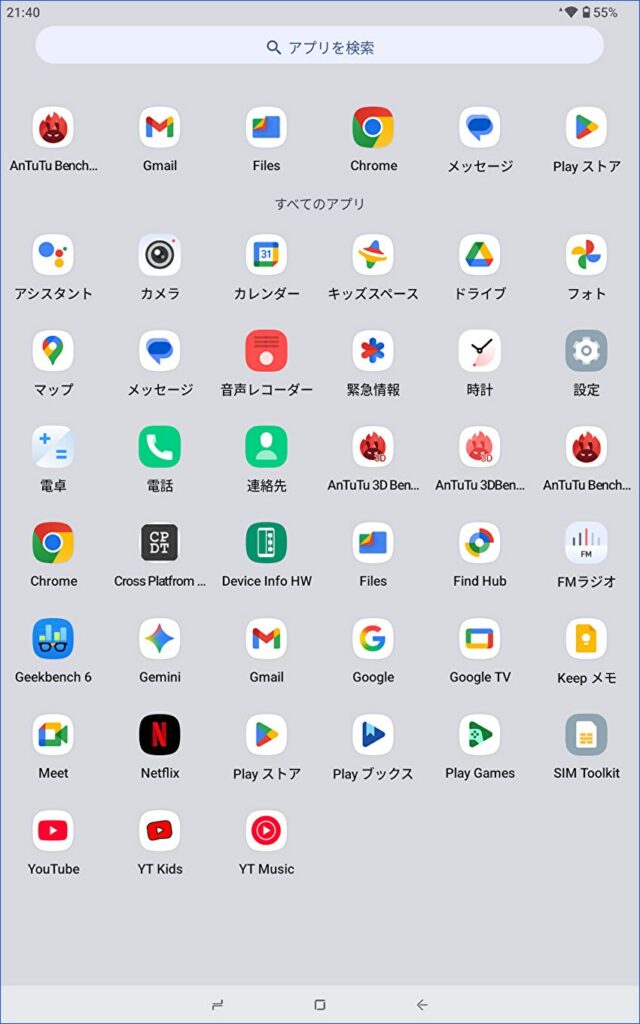This screenshot has height=1024, width=640.
Task: Launch Find Hub
Action: point(480,543)
